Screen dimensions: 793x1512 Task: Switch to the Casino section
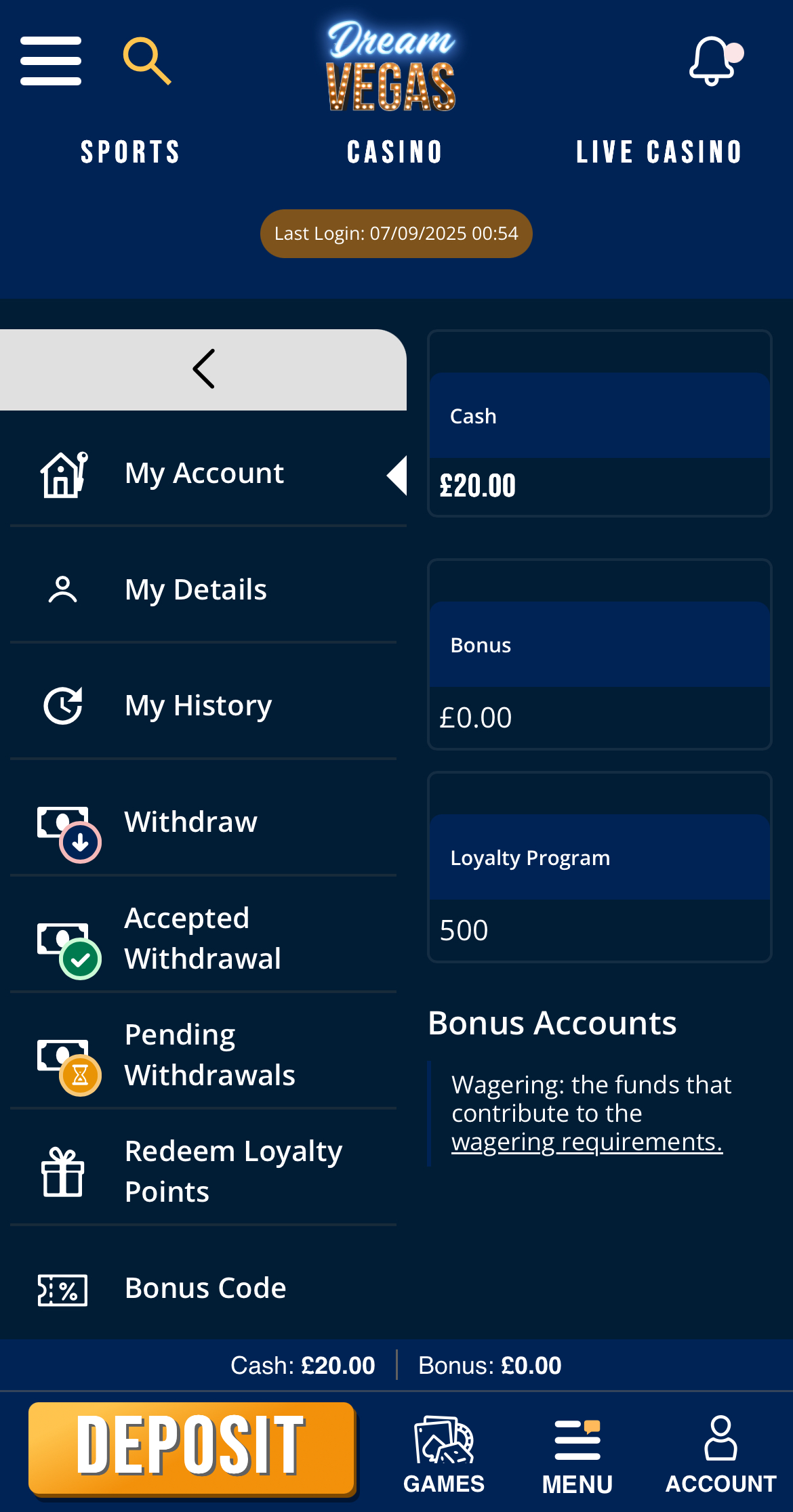point(395,152)
